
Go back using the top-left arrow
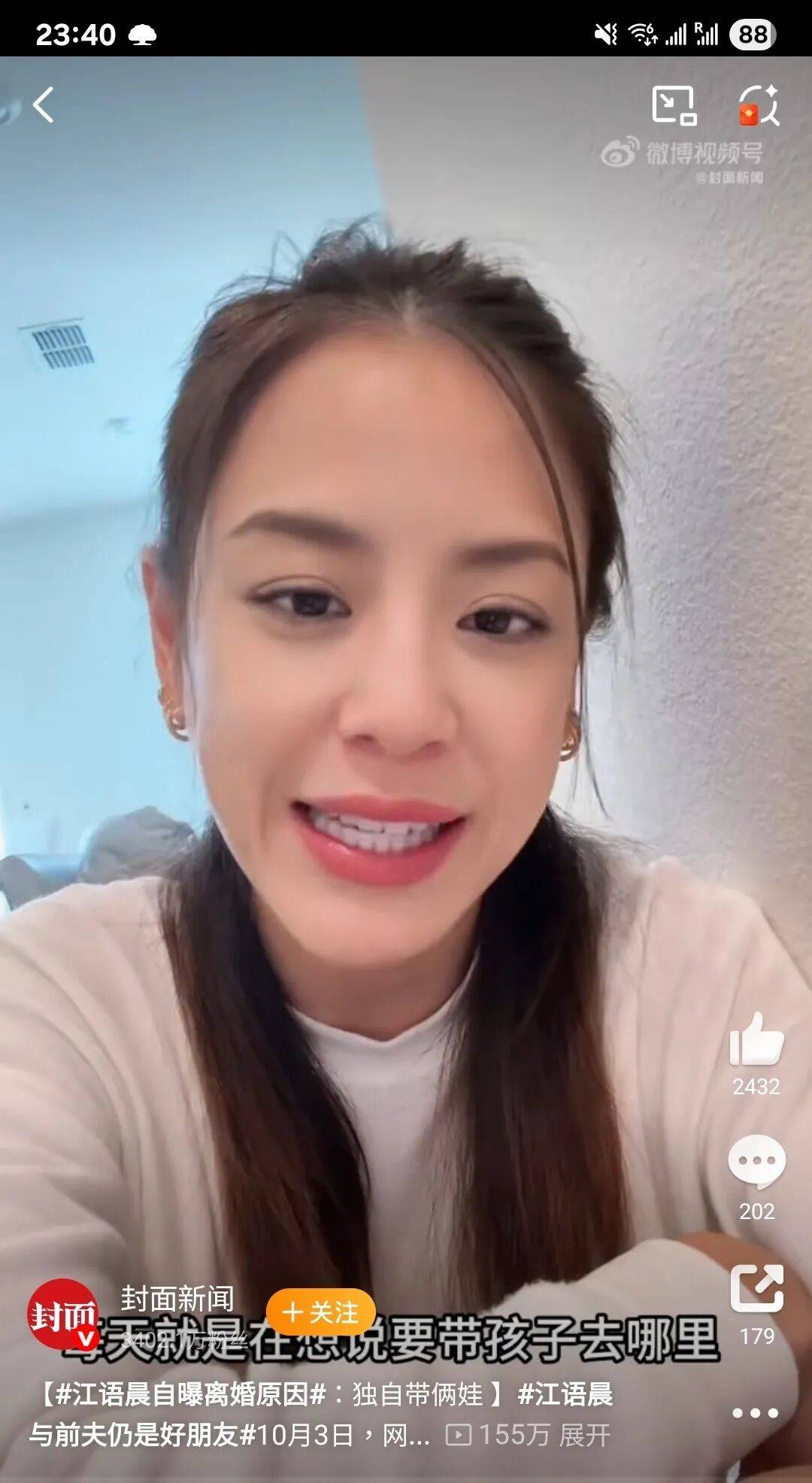tap(44, 105)
